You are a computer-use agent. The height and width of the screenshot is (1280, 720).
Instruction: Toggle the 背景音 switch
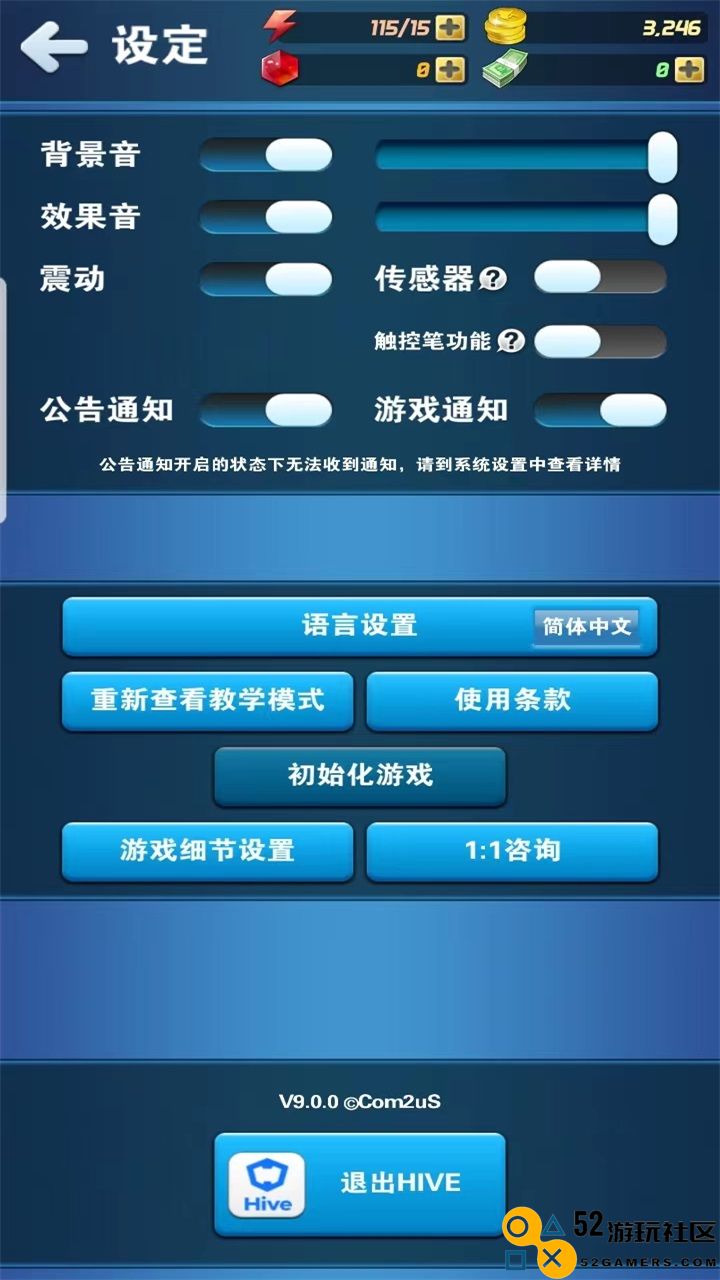pyautogui.click(x=266, y=155)
